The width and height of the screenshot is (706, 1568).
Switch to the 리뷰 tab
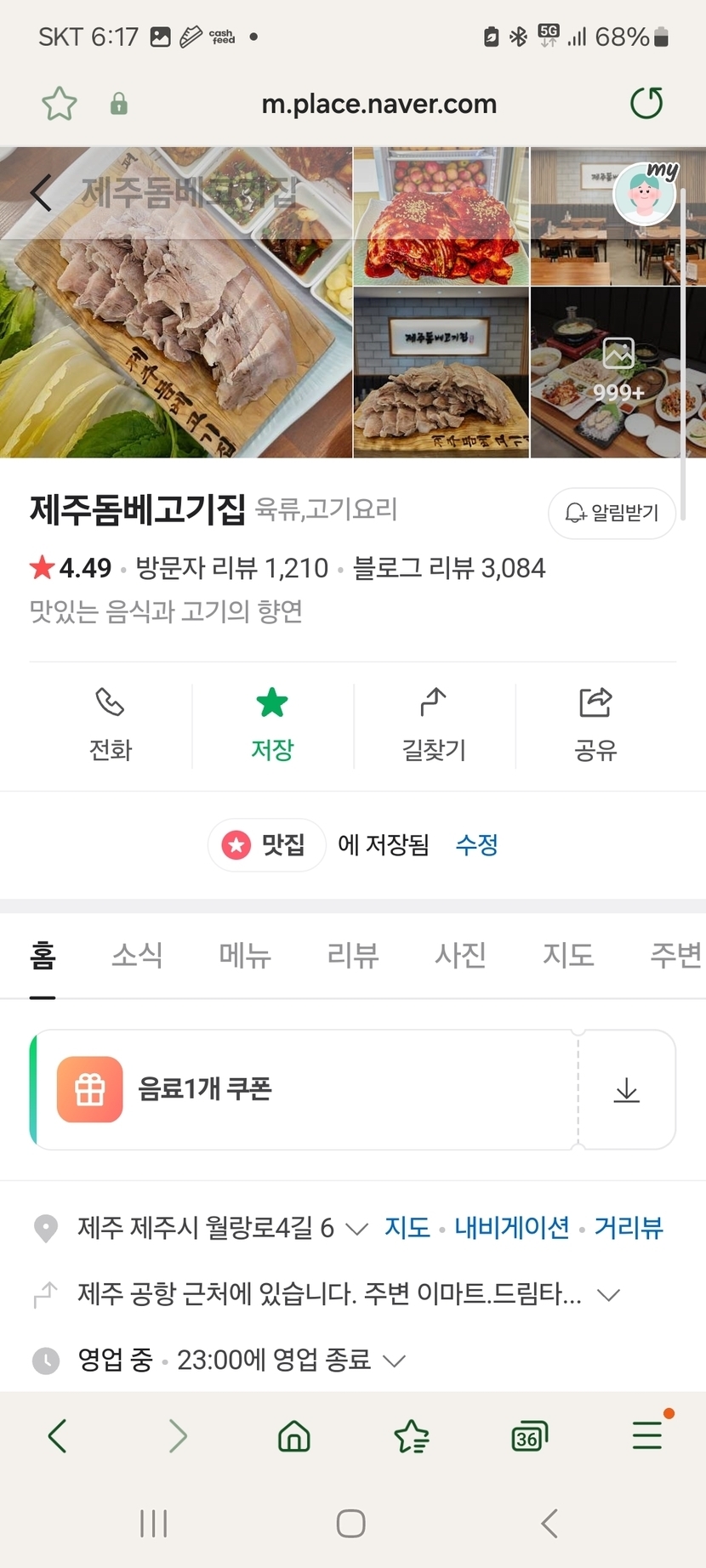(x=353, y=955)
